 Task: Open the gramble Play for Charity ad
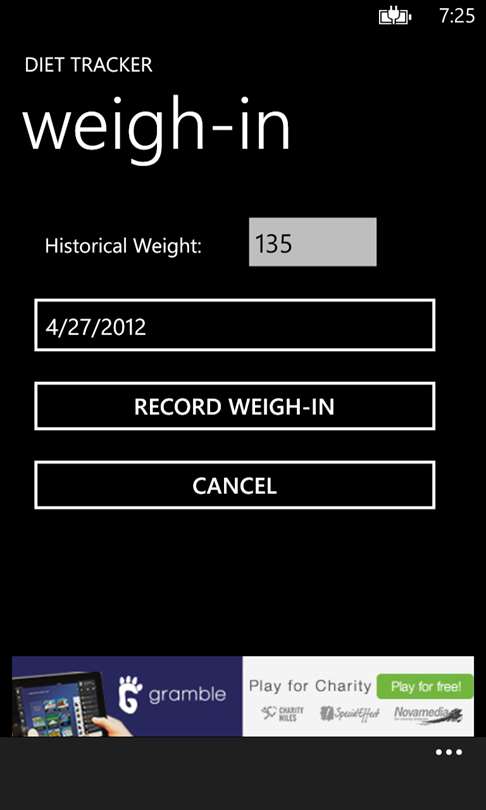pos(243,696)
